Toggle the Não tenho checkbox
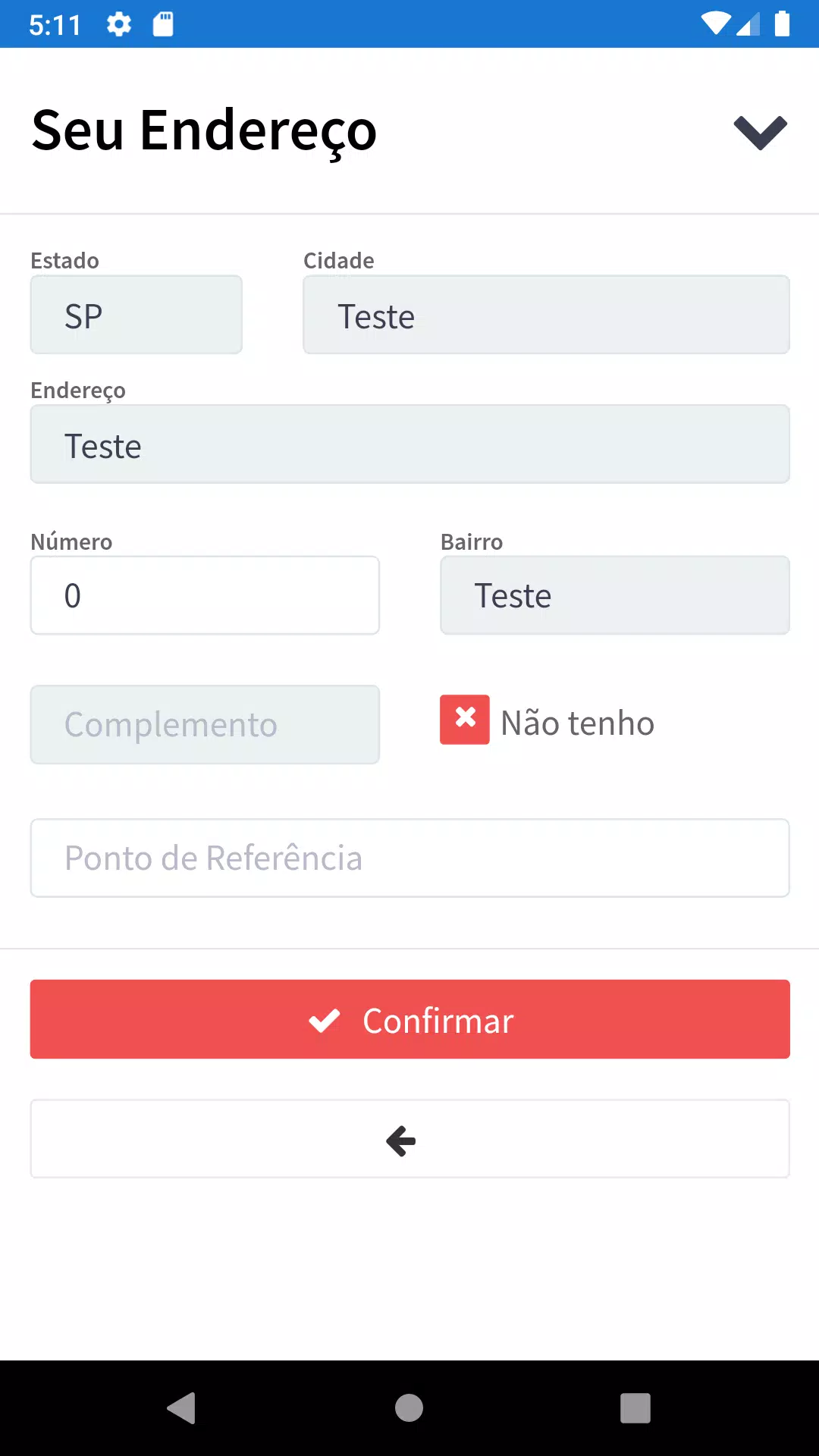Image resolution: width=819 pixels, height=1456 pixels. point(465,720)
